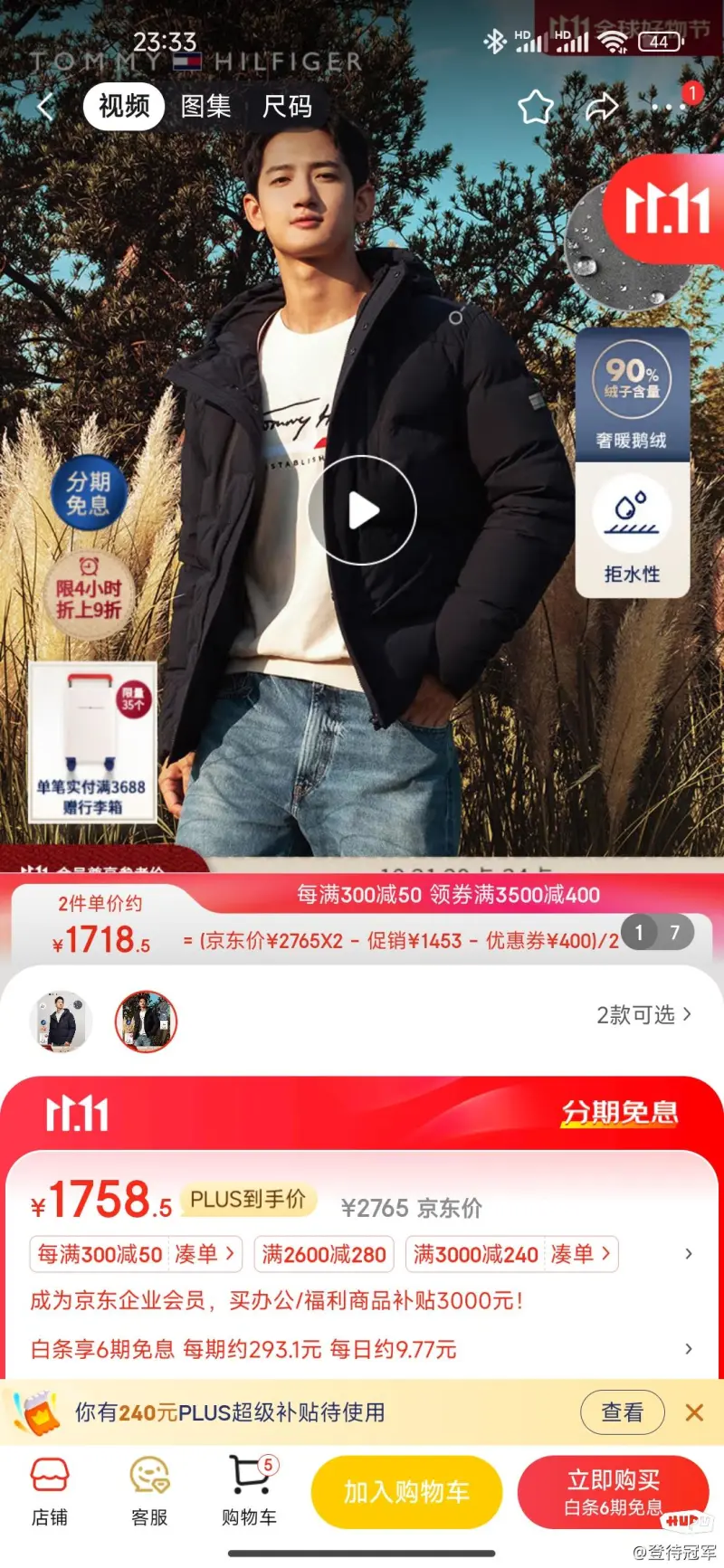Tap the 满3000减240 凑单 coupon chip

[512, 1254]
